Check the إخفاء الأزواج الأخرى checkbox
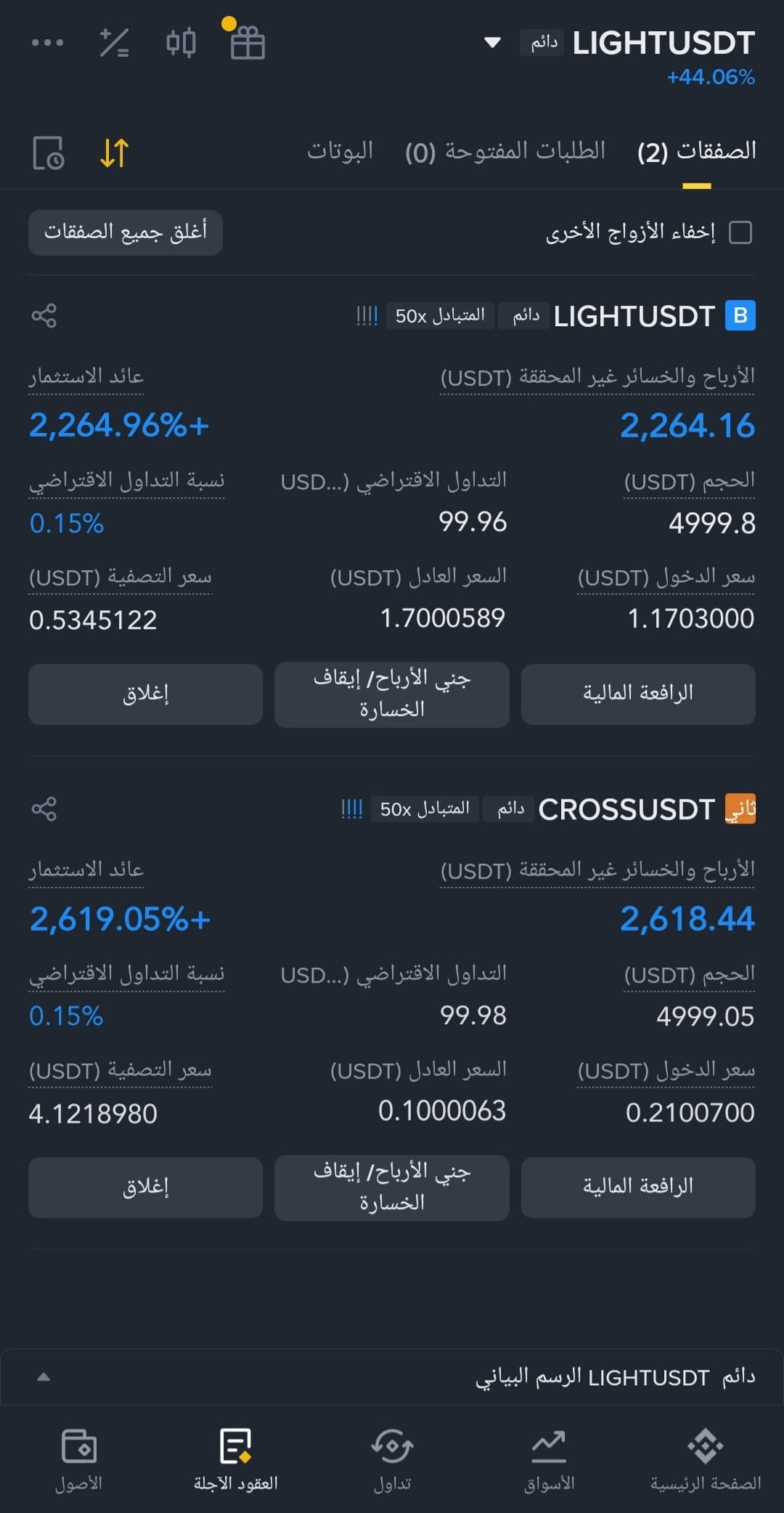Viewport: 784px width, 1513px height. click(x=740, y=232)
